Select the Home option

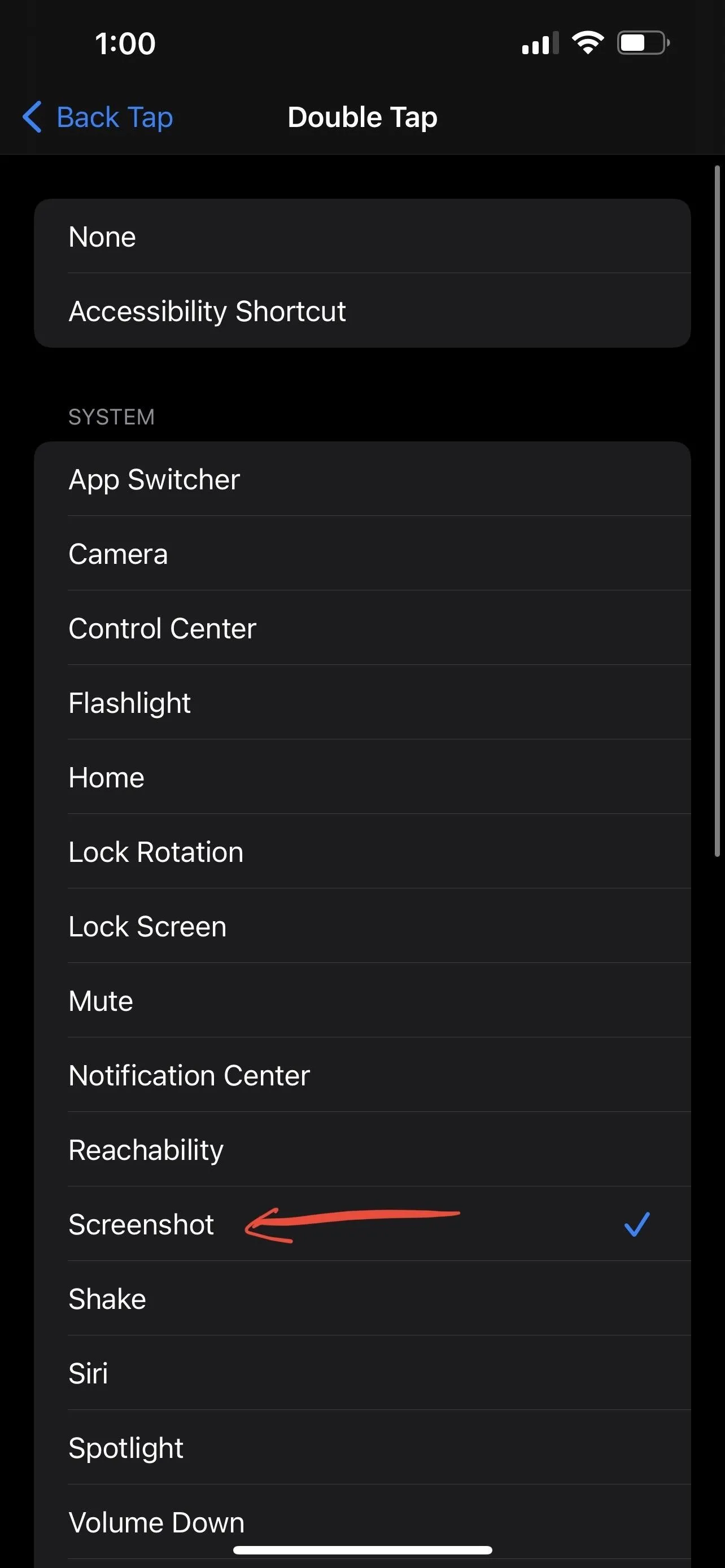[362, 777]
